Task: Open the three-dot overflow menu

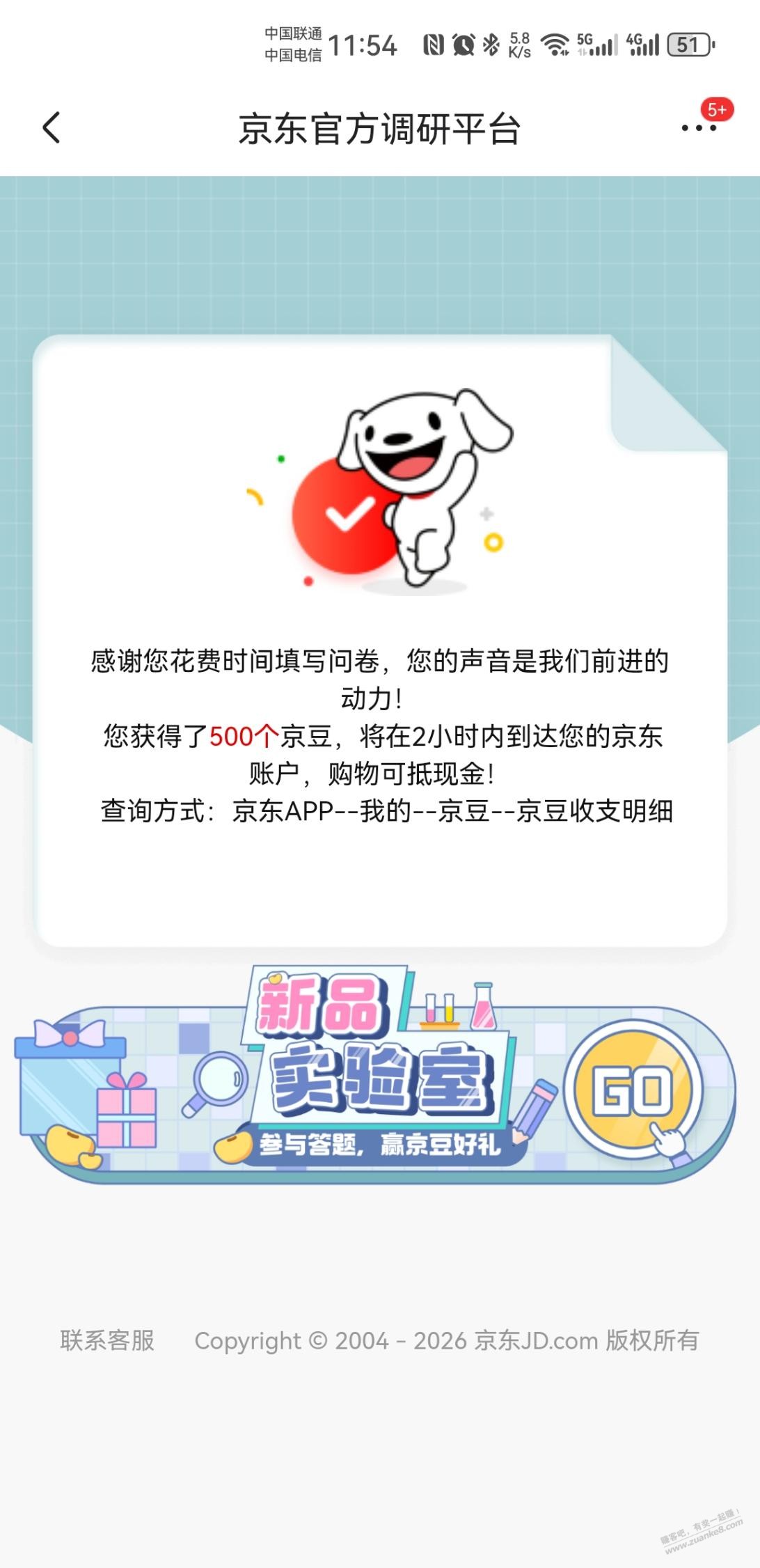Action: tap(698, 128)
